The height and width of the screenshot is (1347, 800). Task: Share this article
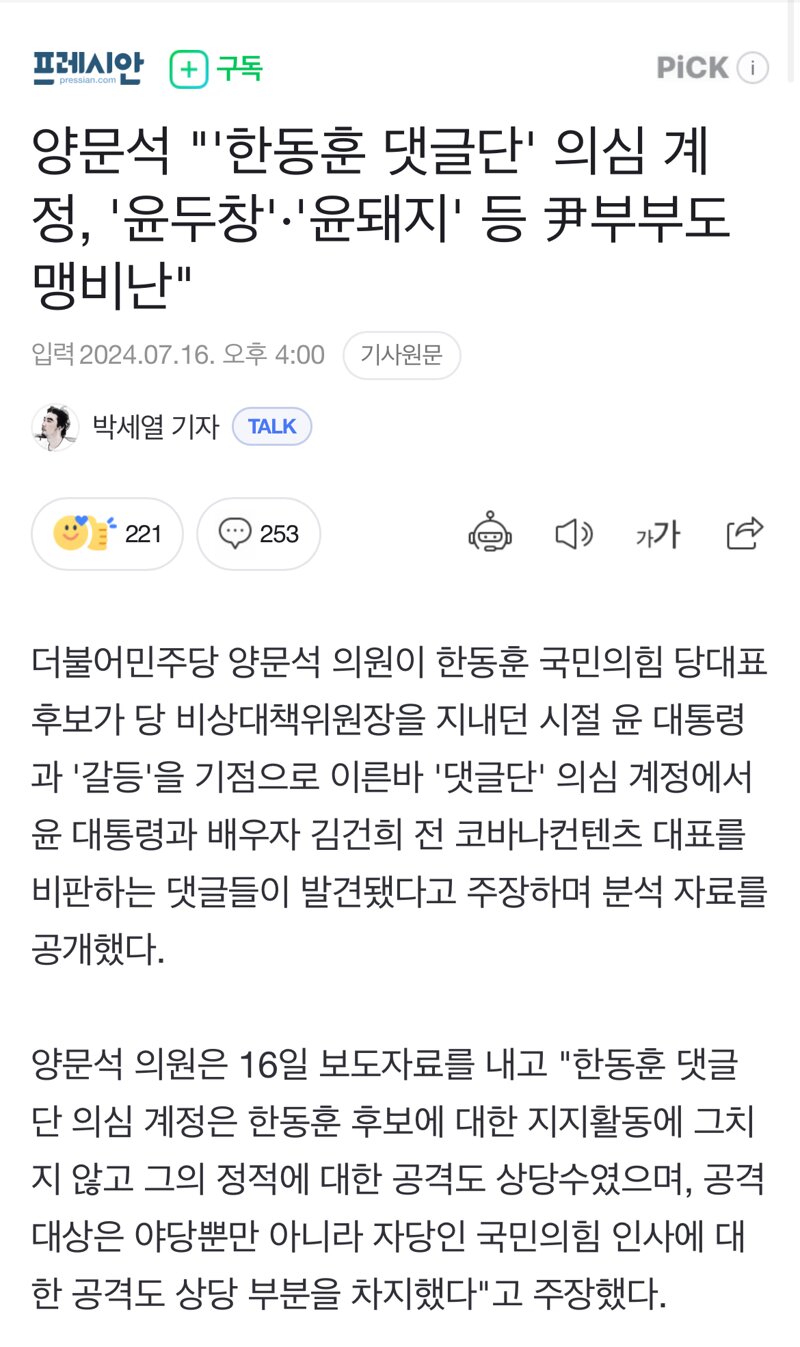745,533
